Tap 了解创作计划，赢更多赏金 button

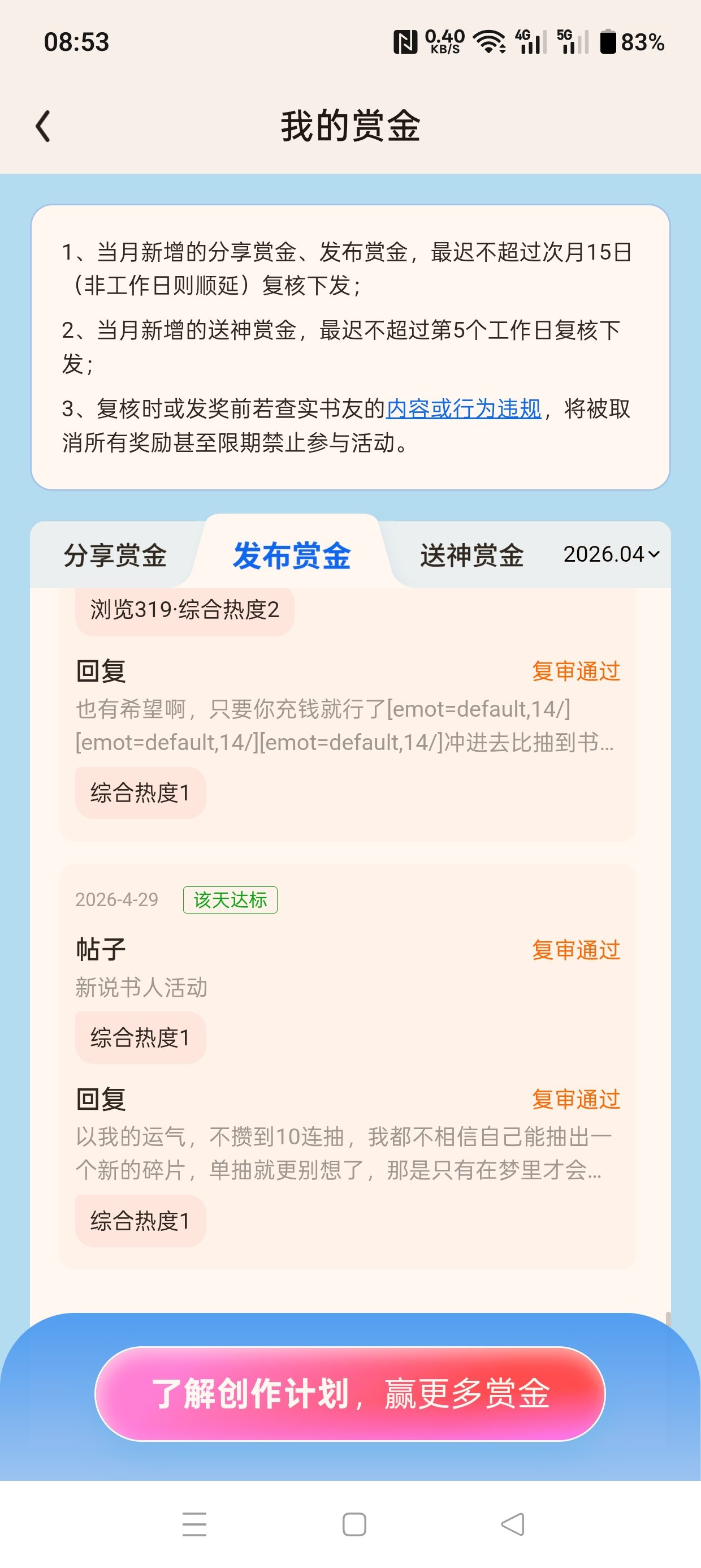[x=350, y=1393]
